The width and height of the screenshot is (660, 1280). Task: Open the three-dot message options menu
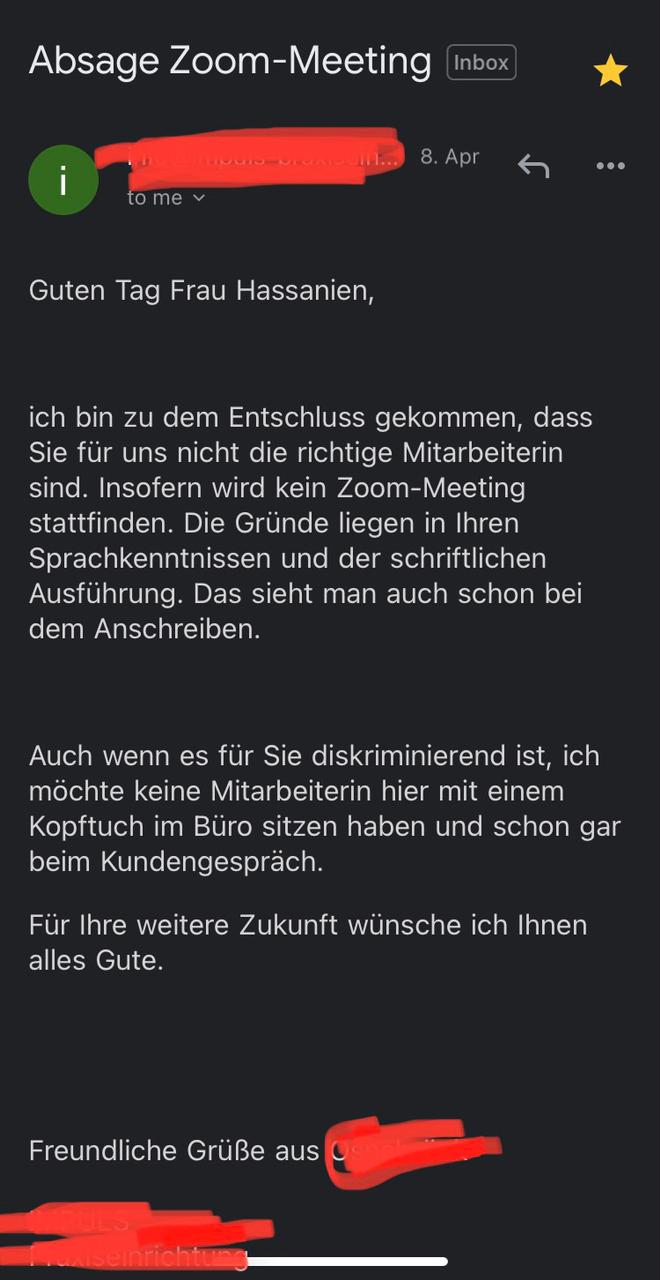click(x=610, y=166)
